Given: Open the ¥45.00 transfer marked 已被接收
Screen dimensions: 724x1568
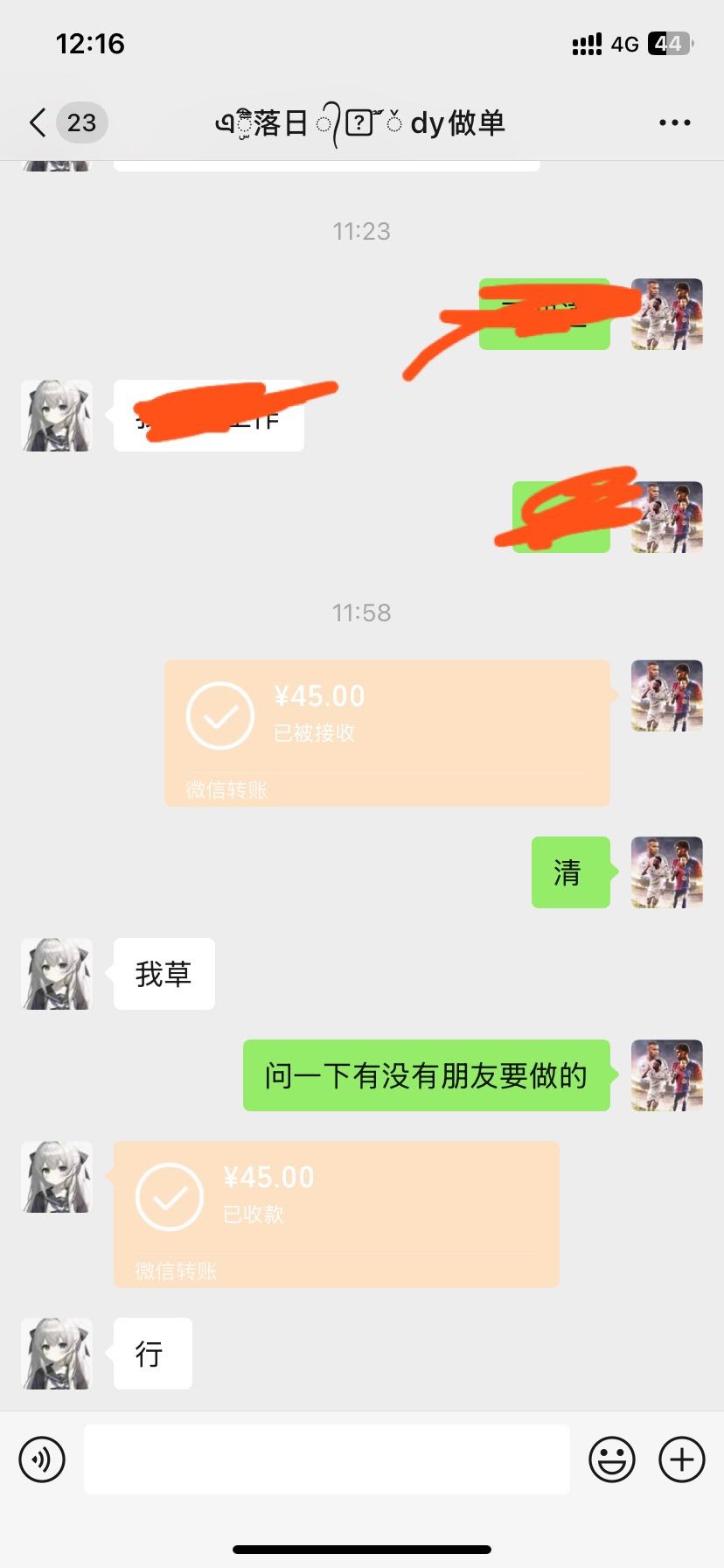Looking at the screenshot, I should click(x=386, y=732).
